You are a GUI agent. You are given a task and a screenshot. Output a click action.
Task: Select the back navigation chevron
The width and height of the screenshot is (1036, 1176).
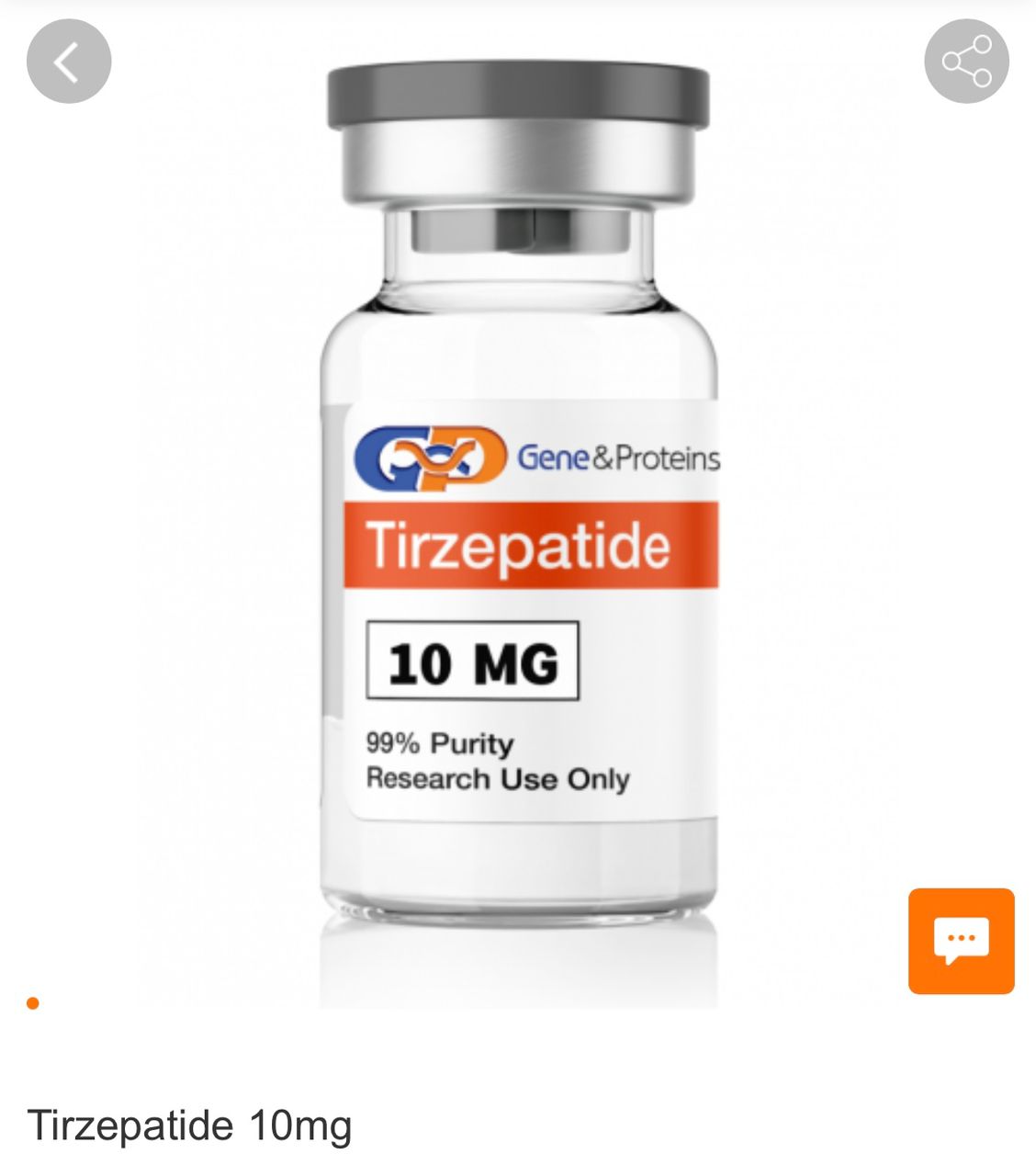click(68, 59)
